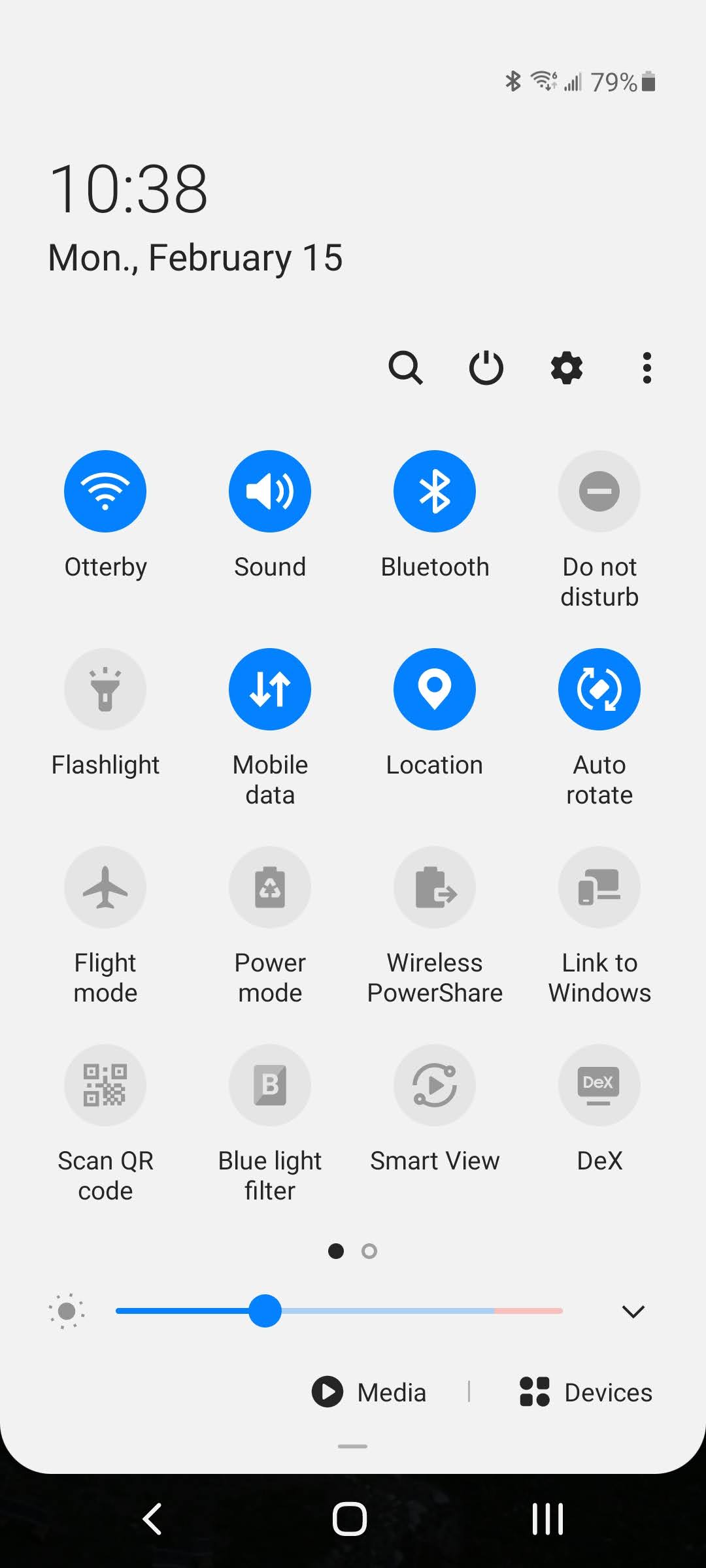The width and height of the screenshot is (706, 1568).
Task: Launch Scan QR code
Action: 105,1085
